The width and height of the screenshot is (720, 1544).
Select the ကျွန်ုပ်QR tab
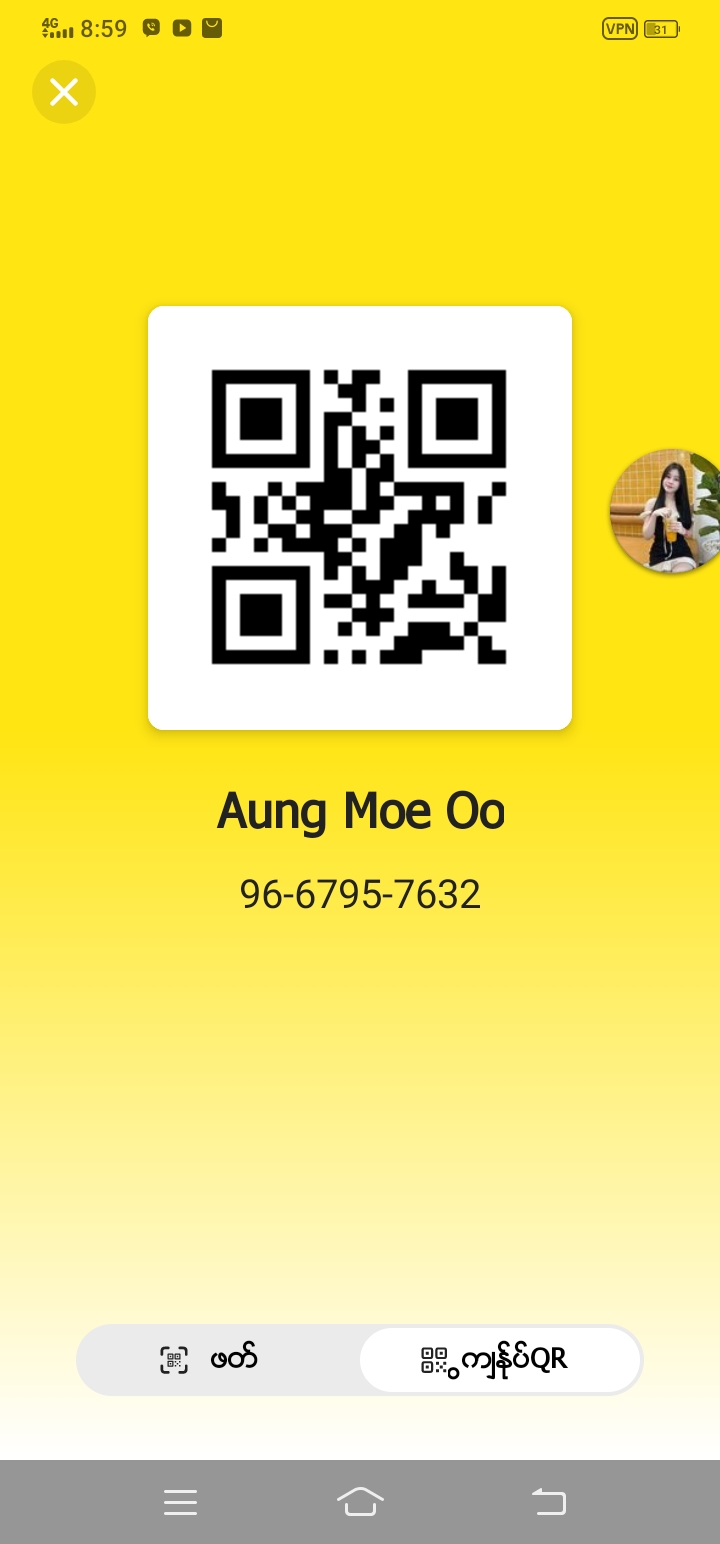(499, 1359)
